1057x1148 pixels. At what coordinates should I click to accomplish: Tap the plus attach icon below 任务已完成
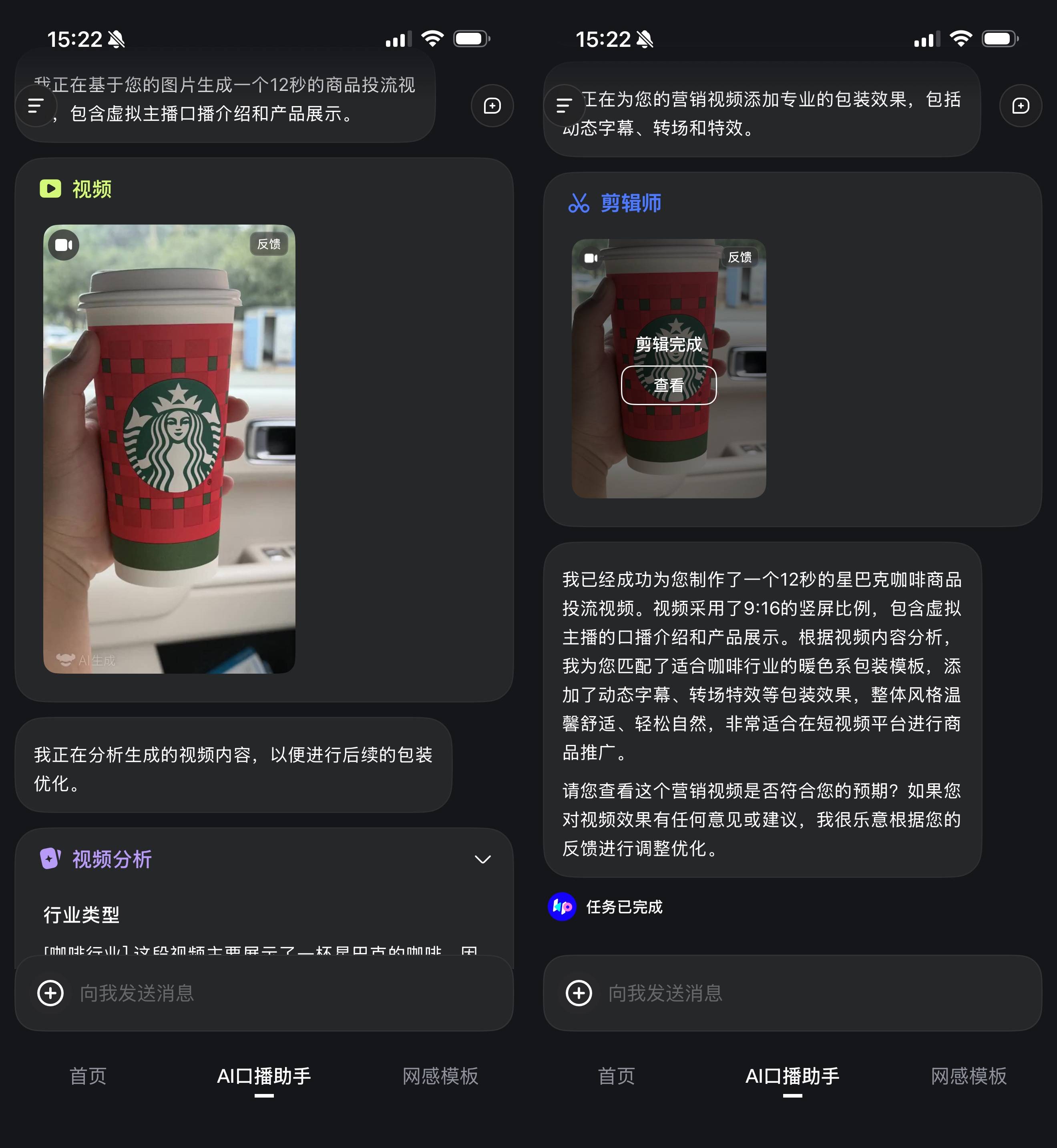[x=579, y=993]
